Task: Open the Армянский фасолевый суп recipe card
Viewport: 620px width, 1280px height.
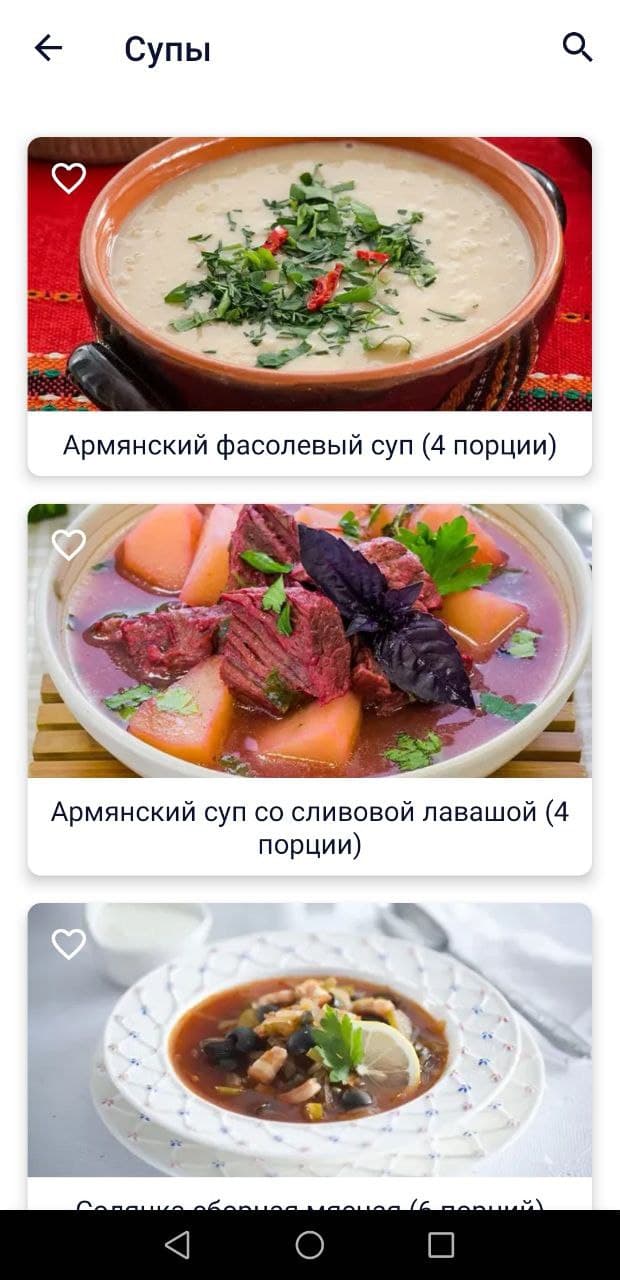Action: coord(309,444)
